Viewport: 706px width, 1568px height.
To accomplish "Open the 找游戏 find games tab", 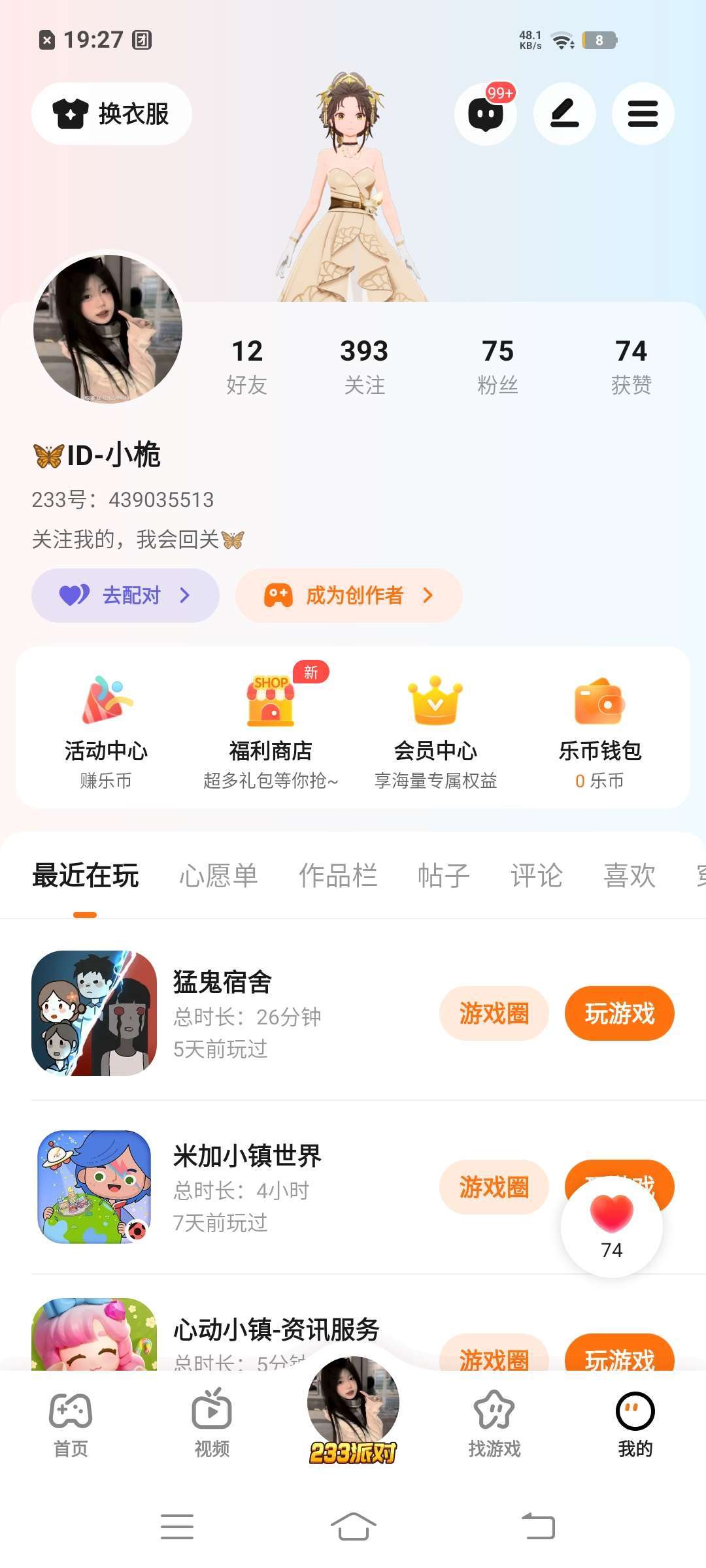I will 494,1424.
